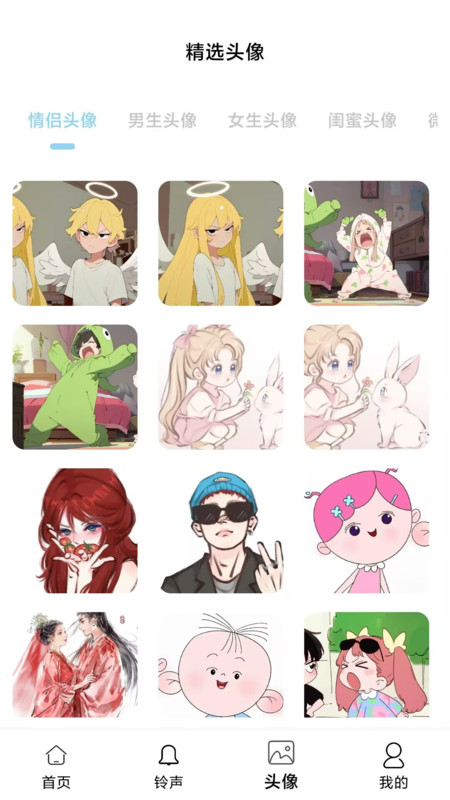Screen dimensions: 450x800
Task: Open the red-haired girl with strawberries avatar
Action: (x=75, y=531)
